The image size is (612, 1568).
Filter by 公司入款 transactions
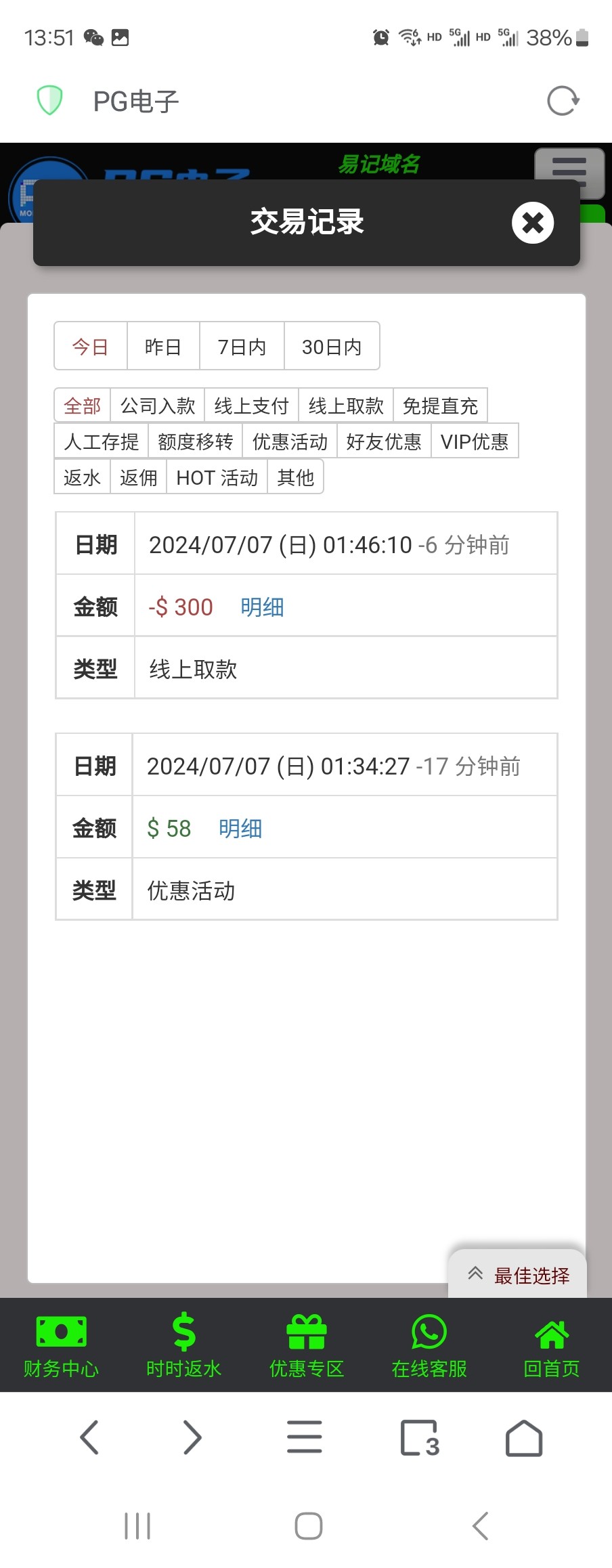tap(158, 406)
